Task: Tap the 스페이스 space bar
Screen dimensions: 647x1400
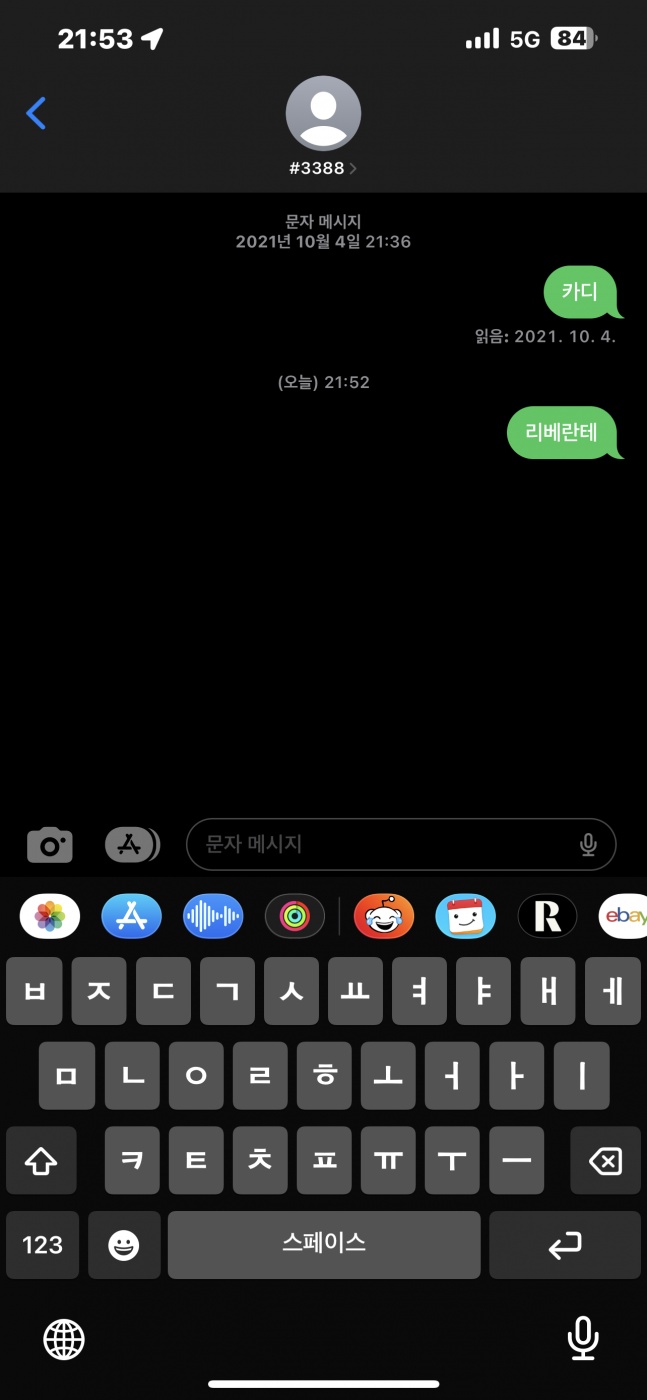Action: point(324,1244)
